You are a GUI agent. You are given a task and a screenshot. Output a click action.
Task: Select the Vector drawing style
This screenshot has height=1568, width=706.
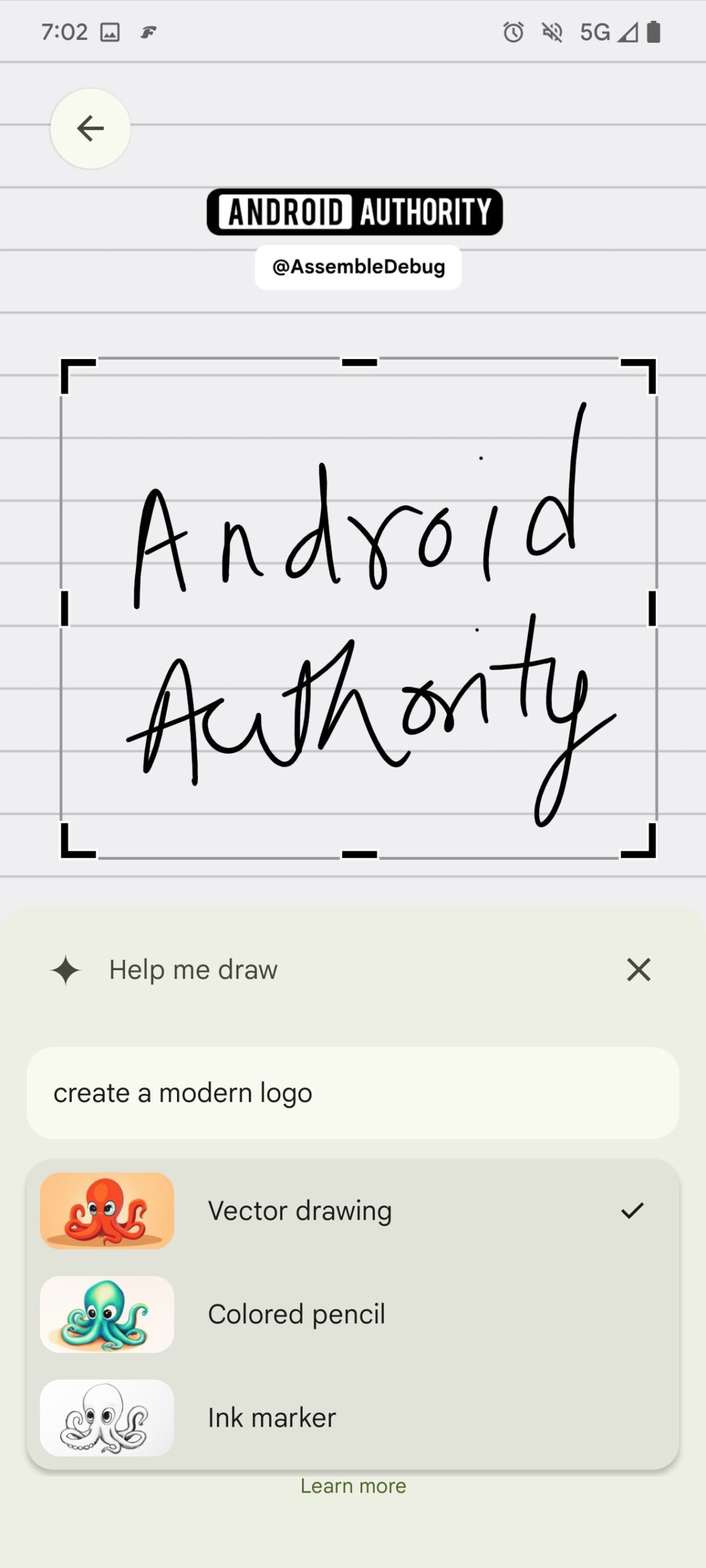click(x=352, y=1211)
